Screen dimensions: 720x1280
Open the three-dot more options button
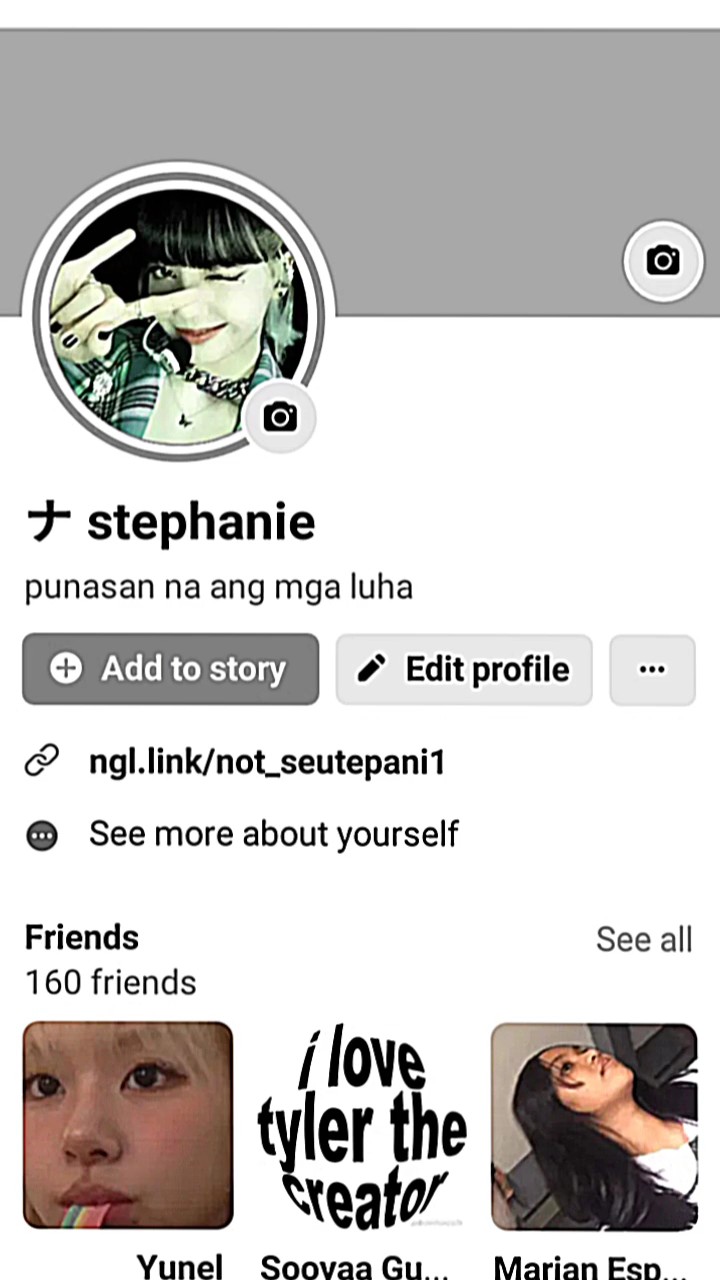tap(652, 669)
